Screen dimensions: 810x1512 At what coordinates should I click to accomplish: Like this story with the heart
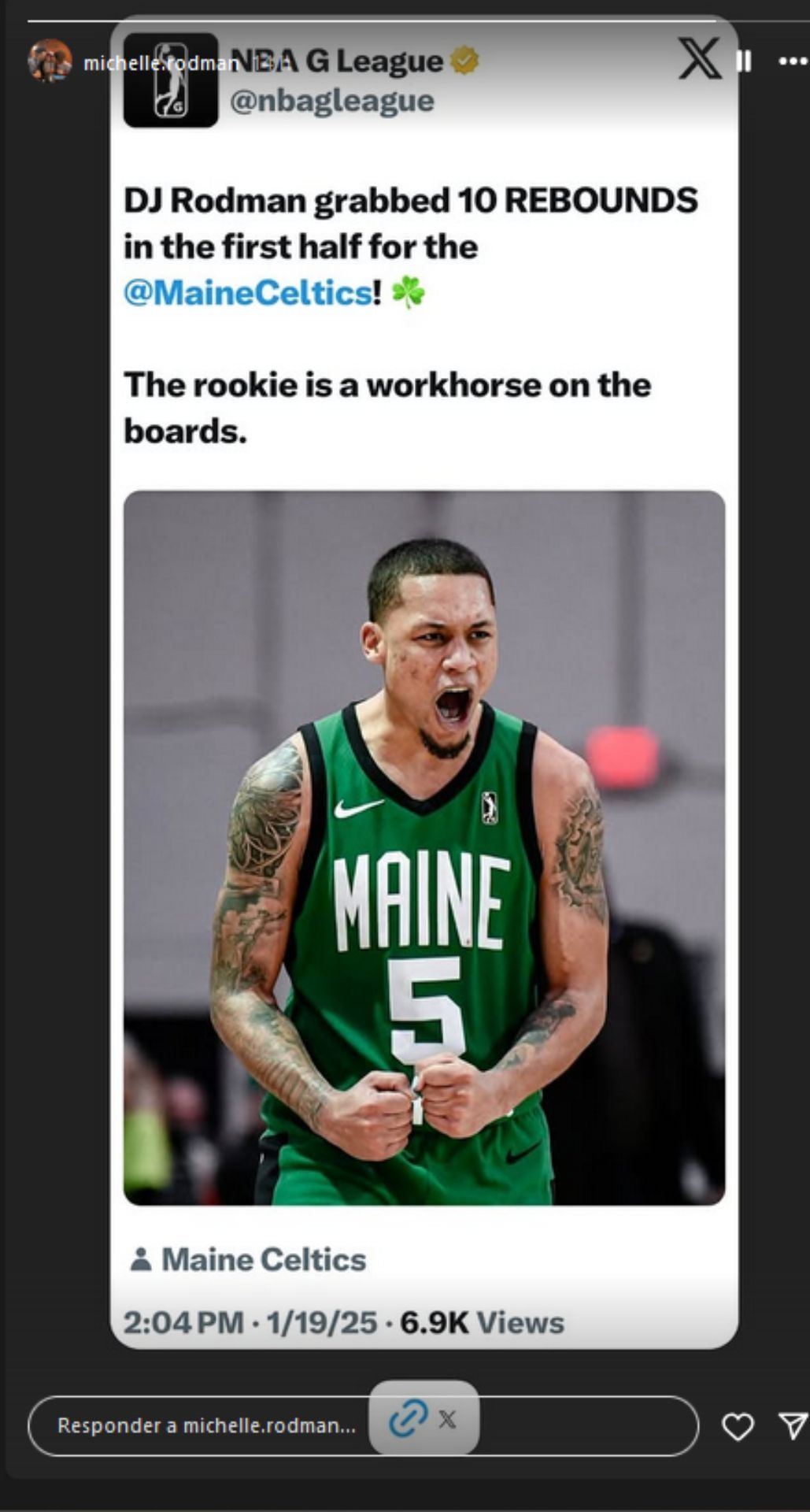(738, 1426)
